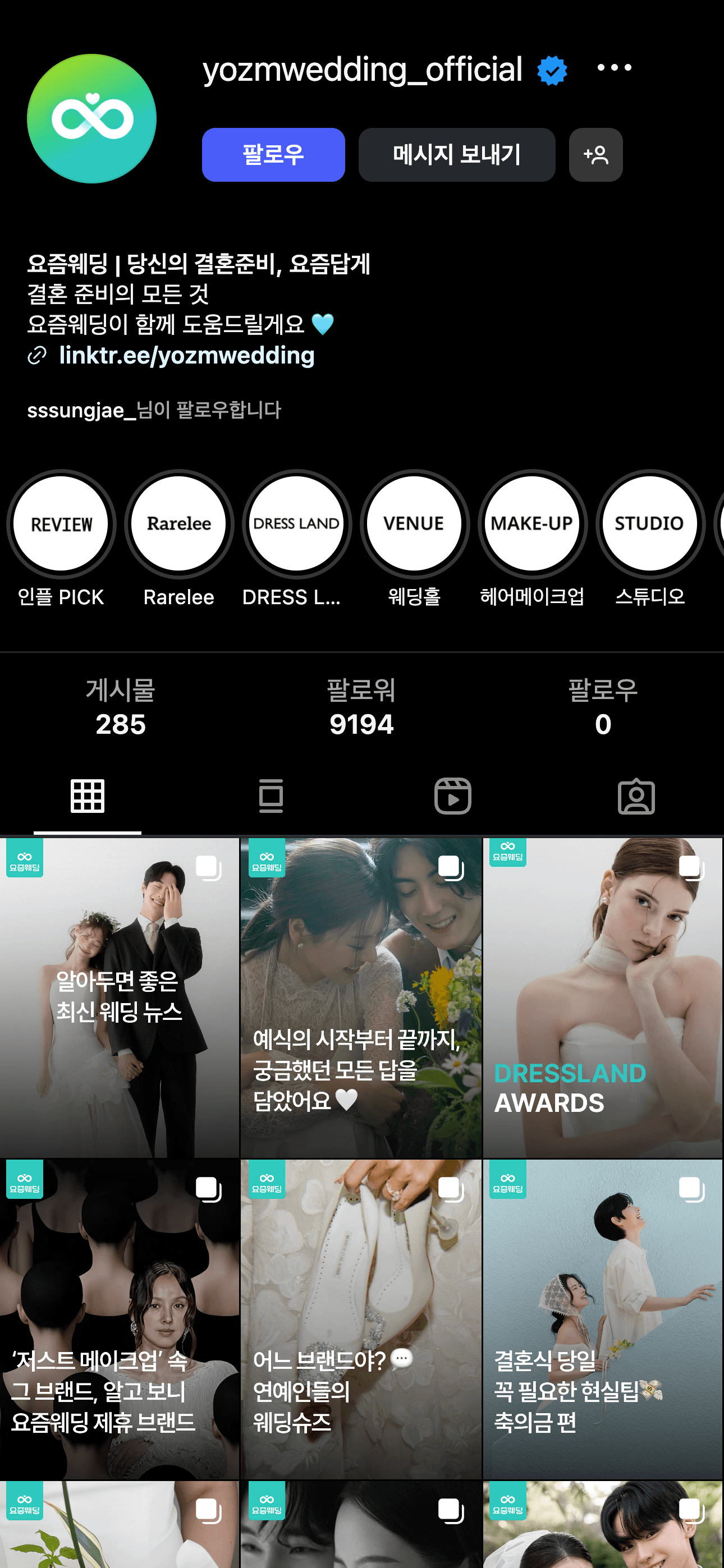The width and height of the screenshot is (724, 1568).
Task: Open the 웨딩홀 venue highlight
Action: pos(414,524)
